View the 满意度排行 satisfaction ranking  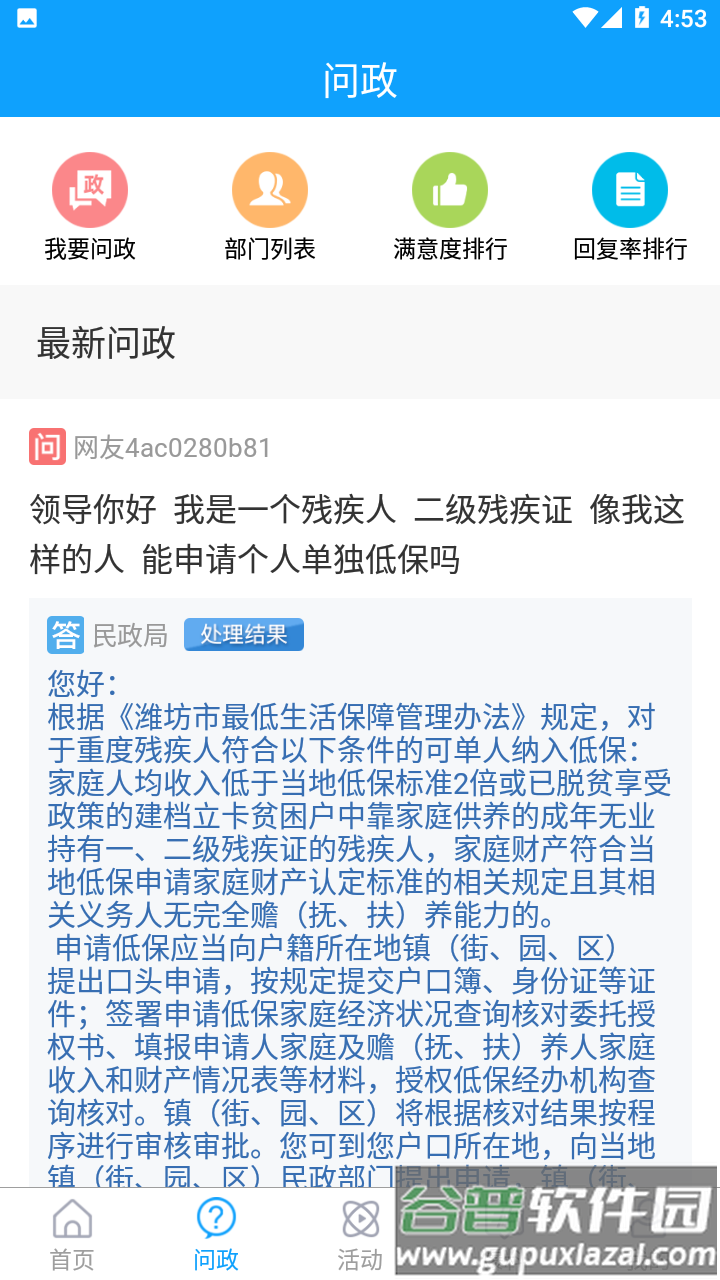pyautogui.click(x=450, y=207)
